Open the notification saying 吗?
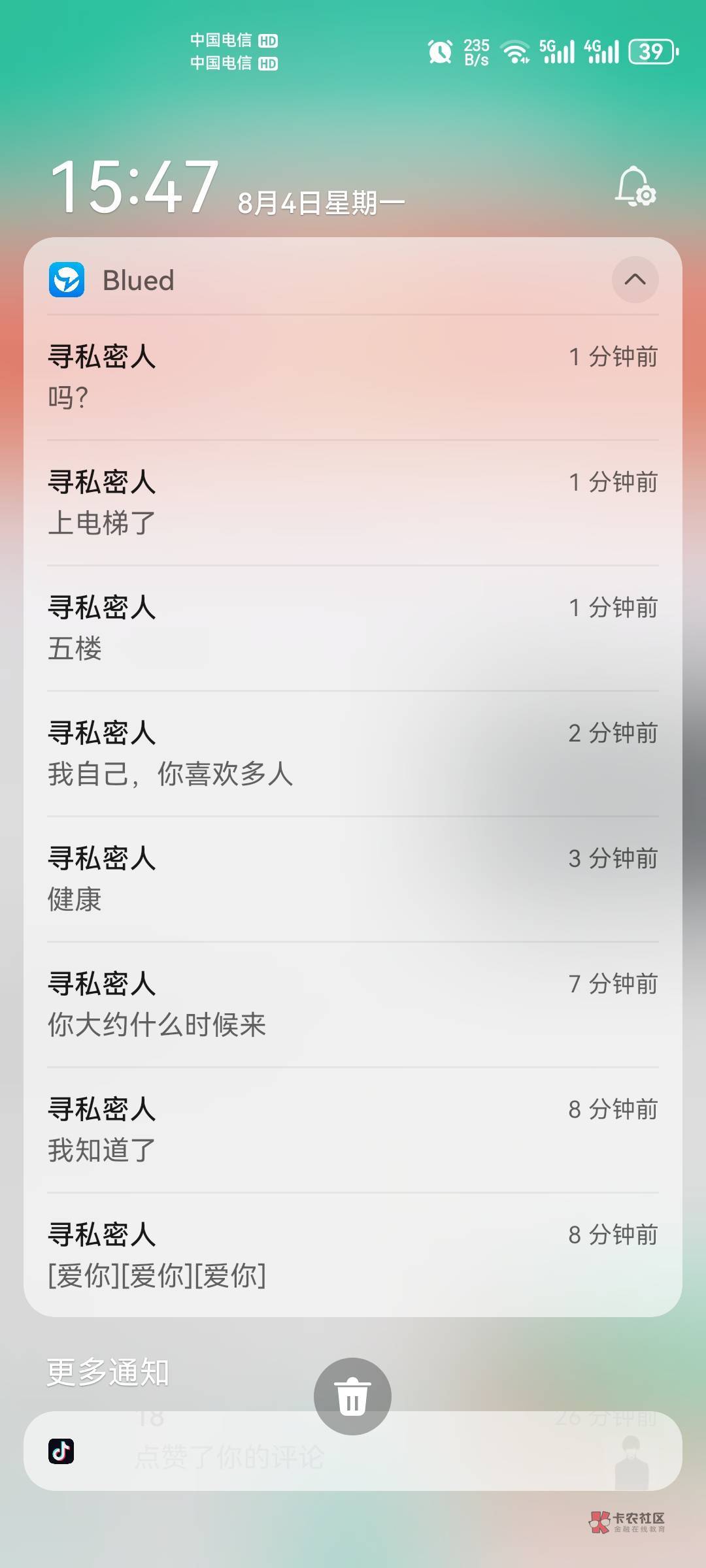 point(353,378)
